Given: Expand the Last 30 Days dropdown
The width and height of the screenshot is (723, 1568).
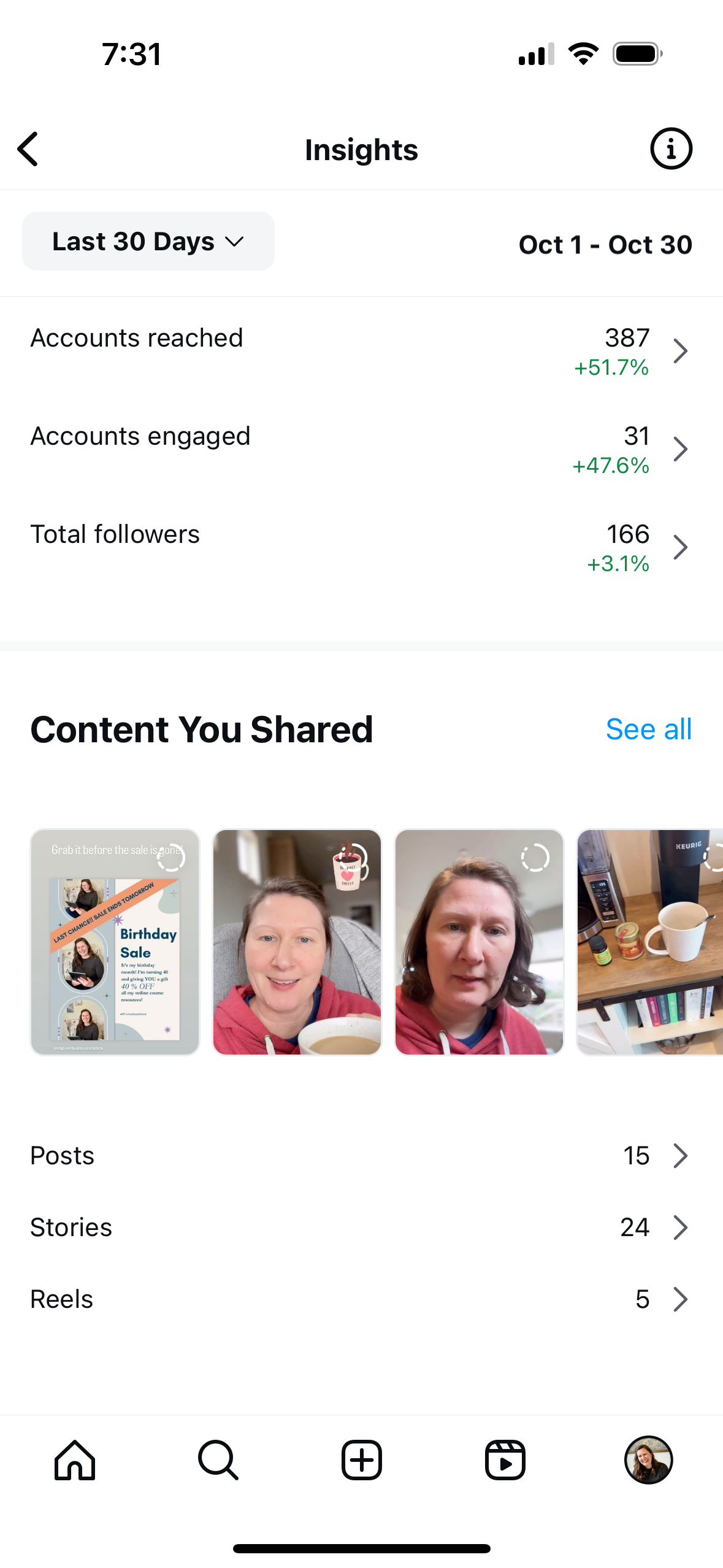Looking at the screenshot, I should coord(148,242).
